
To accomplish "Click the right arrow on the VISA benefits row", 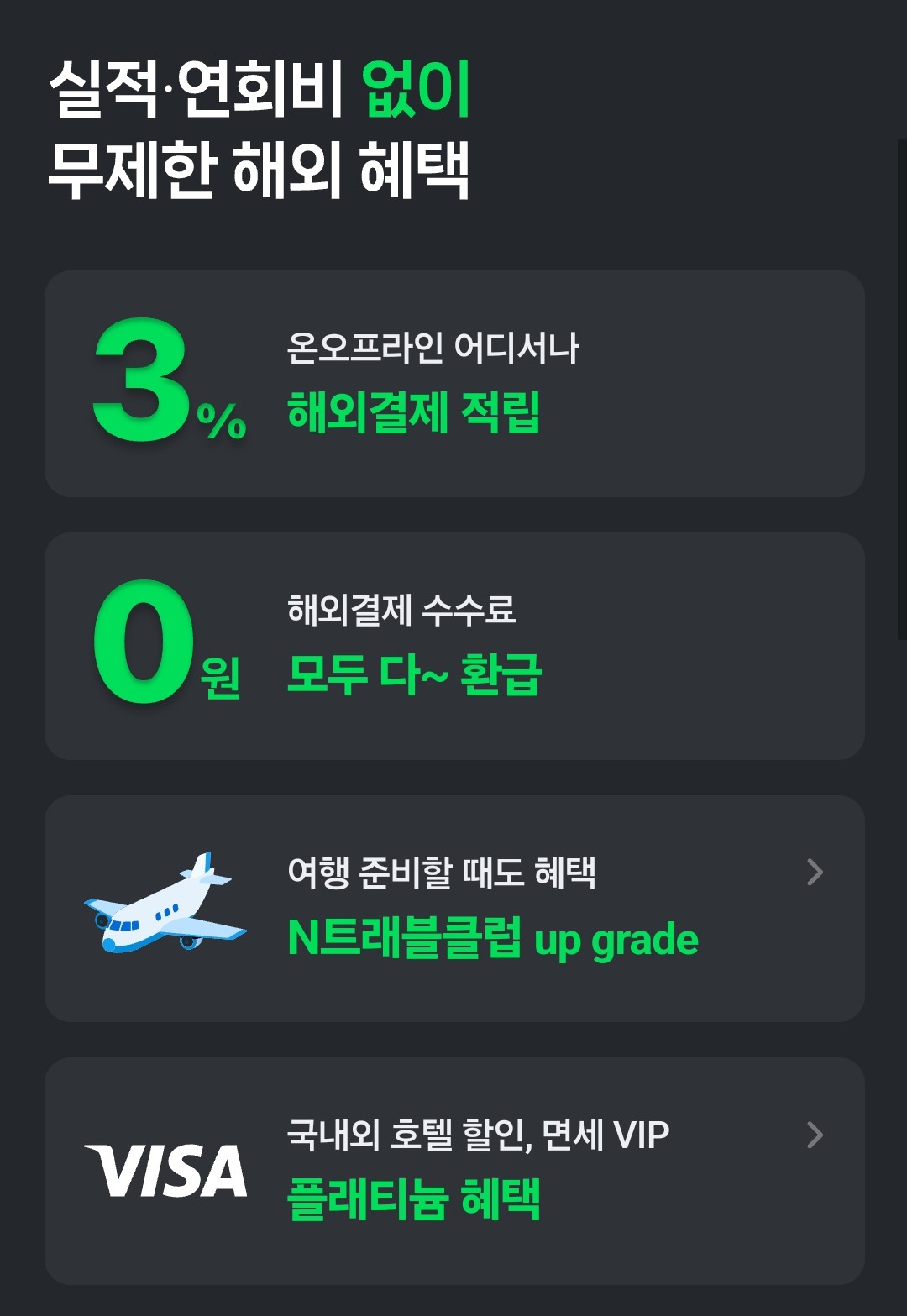I will click(x=813, y=1135).
